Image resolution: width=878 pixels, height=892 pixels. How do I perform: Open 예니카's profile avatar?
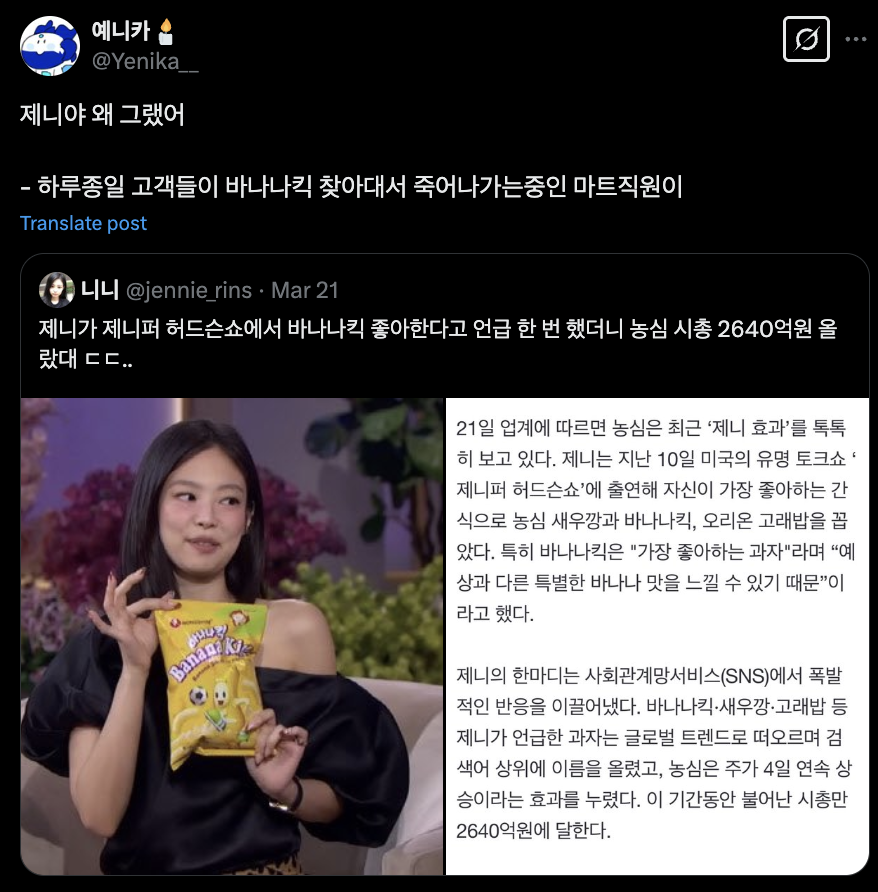point(50,46)
